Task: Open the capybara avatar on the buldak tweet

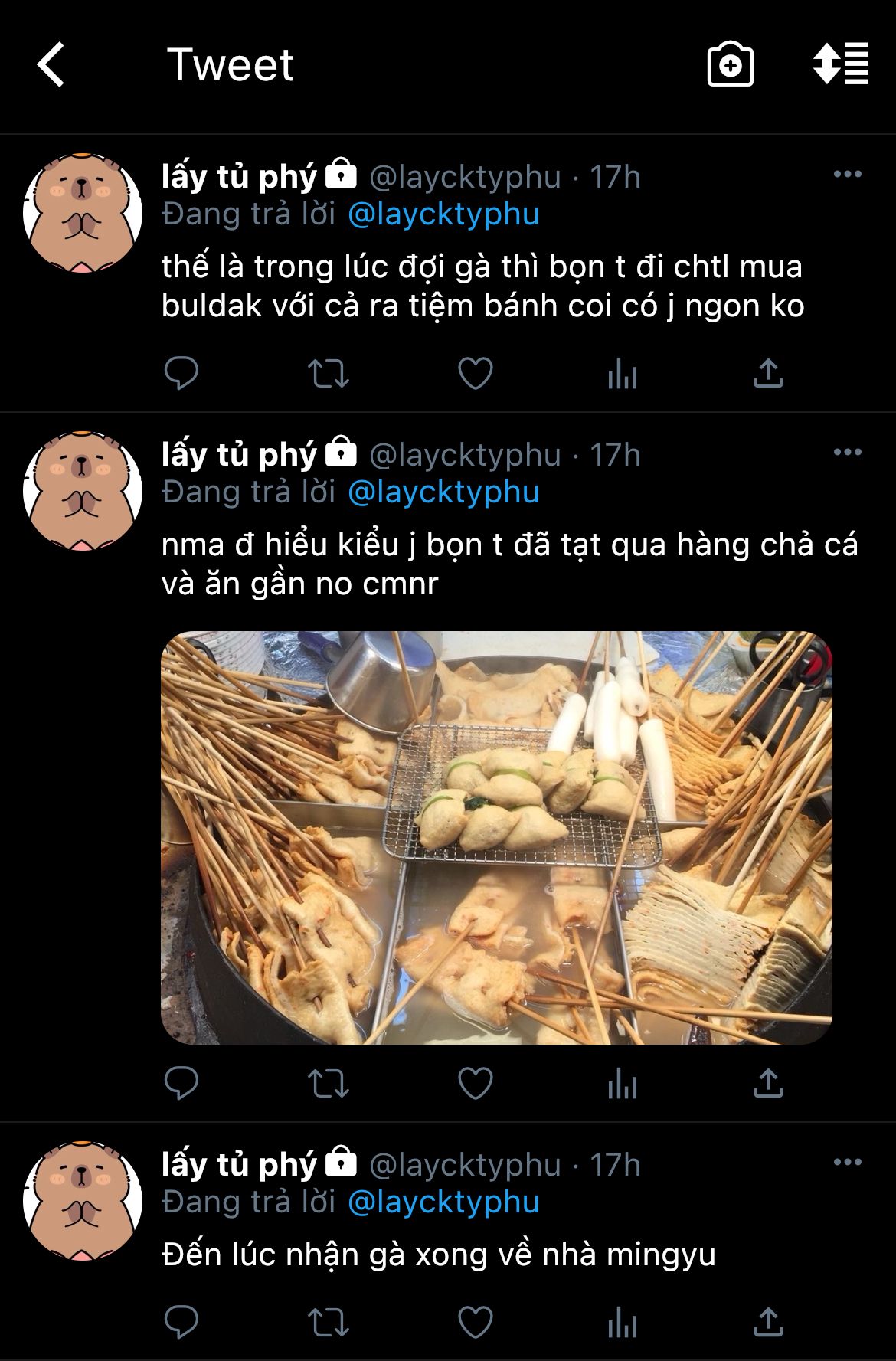Action: pos(83,214)
